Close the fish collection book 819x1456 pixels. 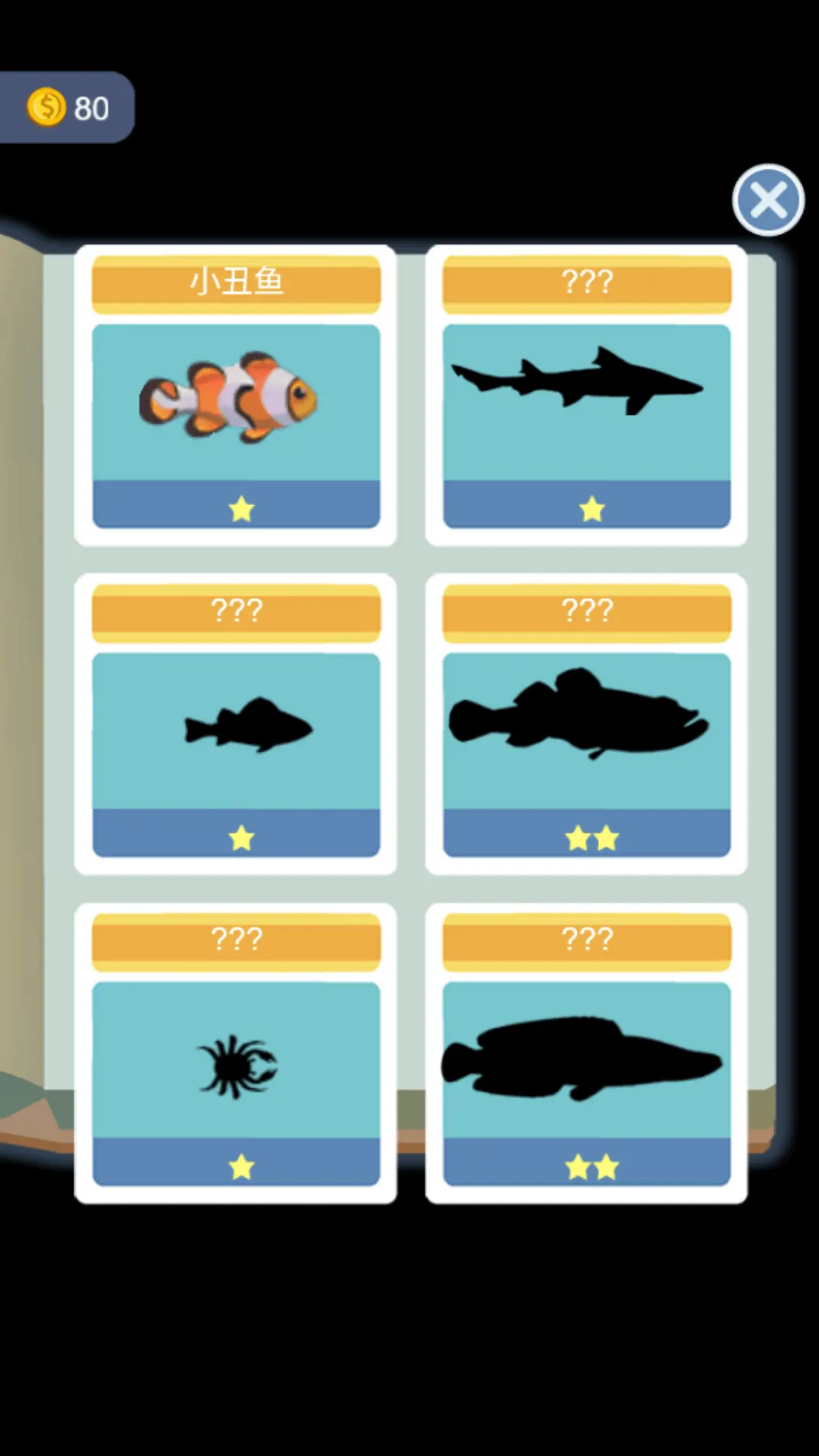pyautogui.click(x=768, y=201)
